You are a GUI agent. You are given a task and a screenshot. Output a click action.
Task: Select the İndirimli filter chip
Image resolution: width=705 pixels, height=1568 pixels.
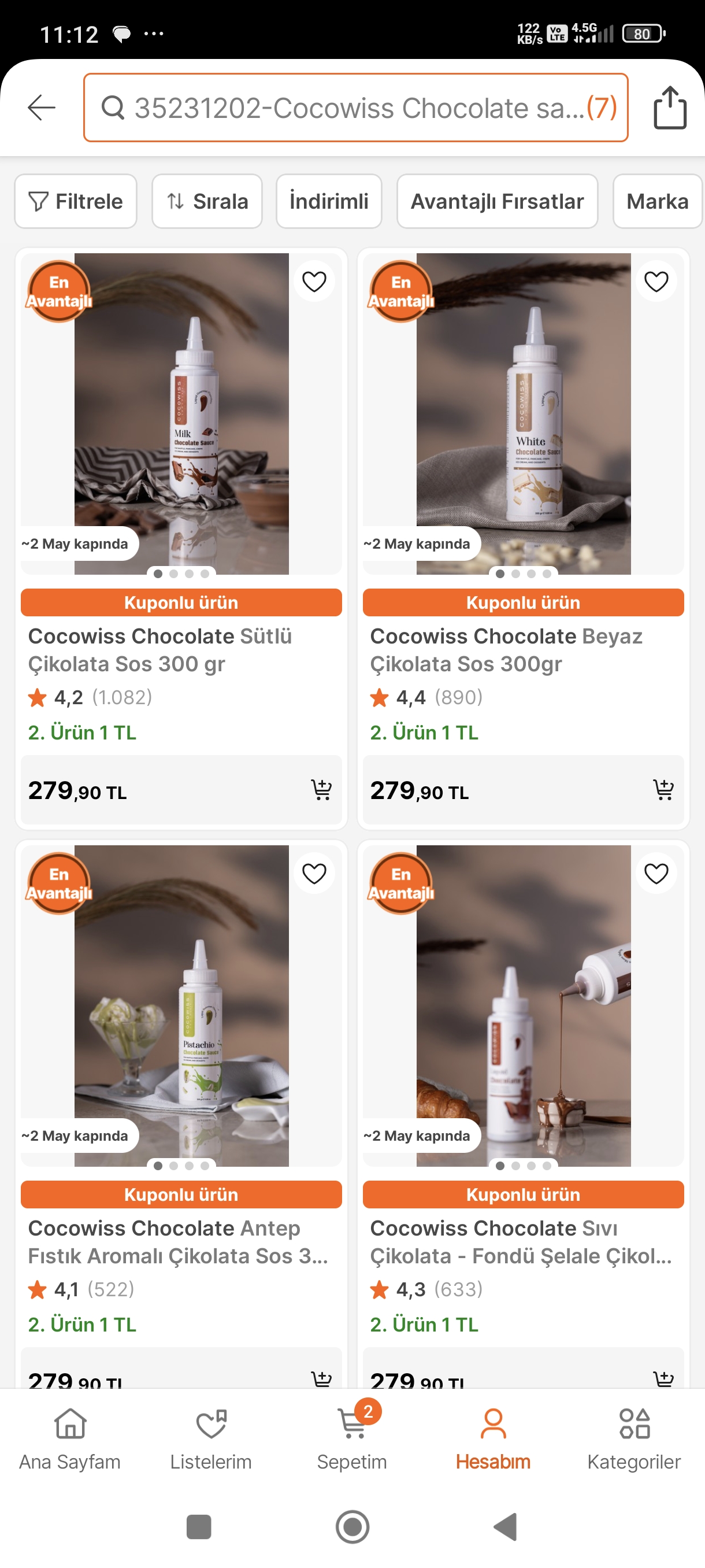click(x=329, y=201)
